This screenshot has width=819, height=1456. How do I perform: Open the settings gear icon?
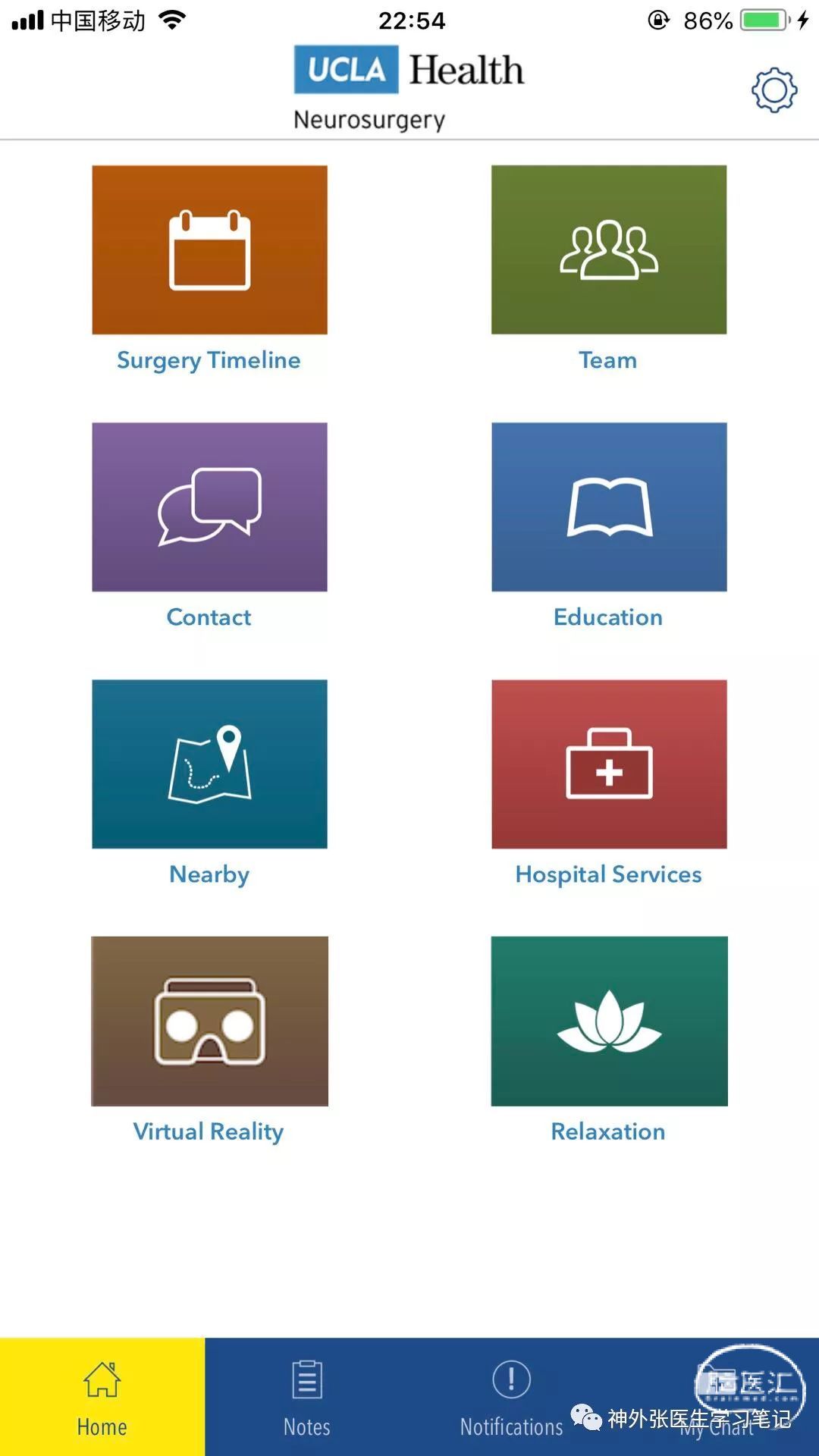[774, 91]
